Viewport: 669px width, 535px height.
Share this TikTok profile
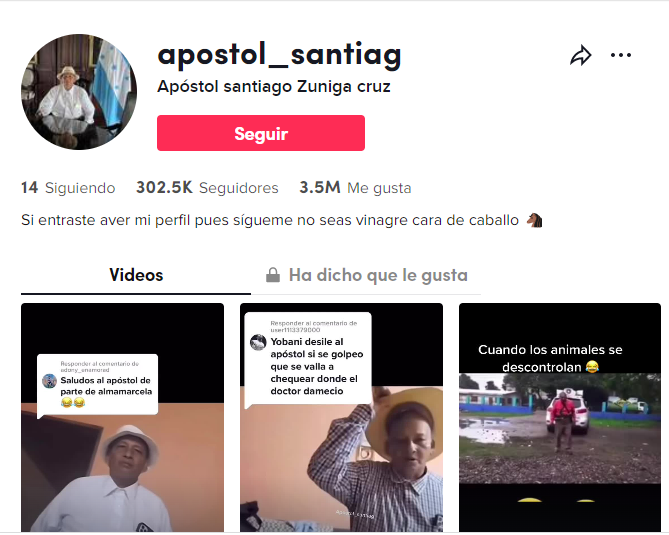click(x=581, y=56)
